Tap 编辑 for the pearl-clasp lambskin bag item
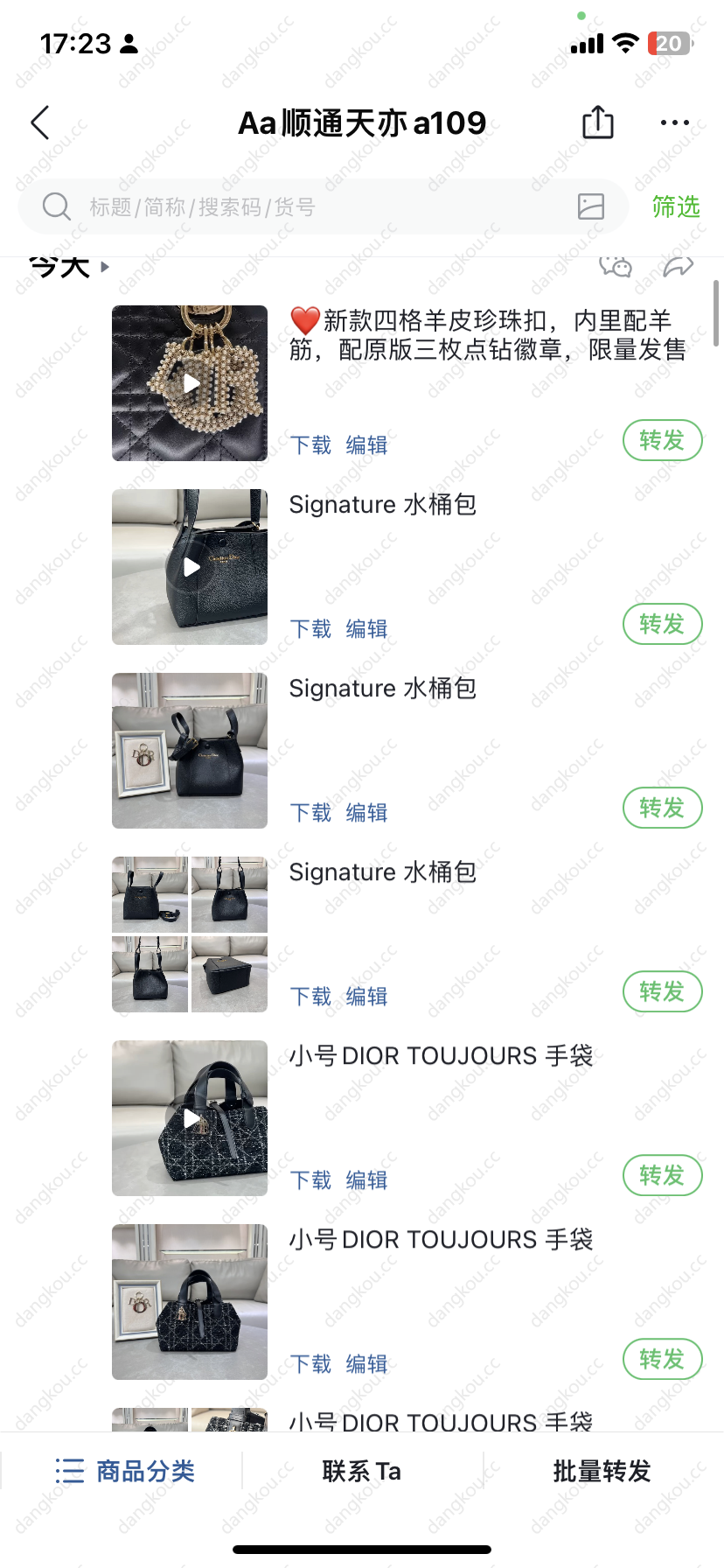Screen dimensions: 724x1568 (x=366, y=445)
